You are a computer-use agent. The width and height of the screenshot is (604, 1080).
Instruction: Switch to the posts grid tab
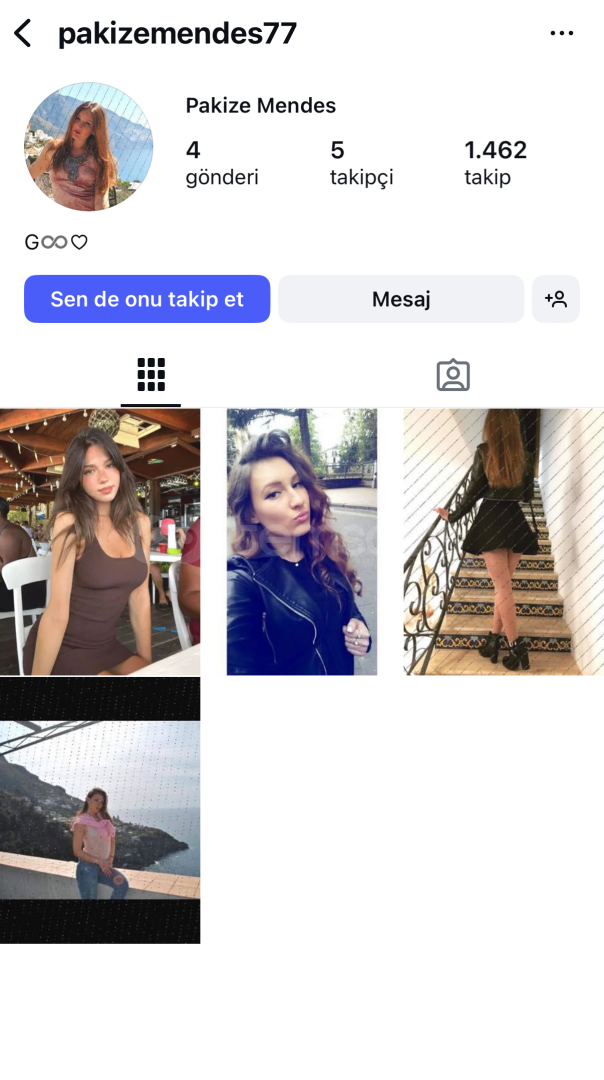coord(151,375)
